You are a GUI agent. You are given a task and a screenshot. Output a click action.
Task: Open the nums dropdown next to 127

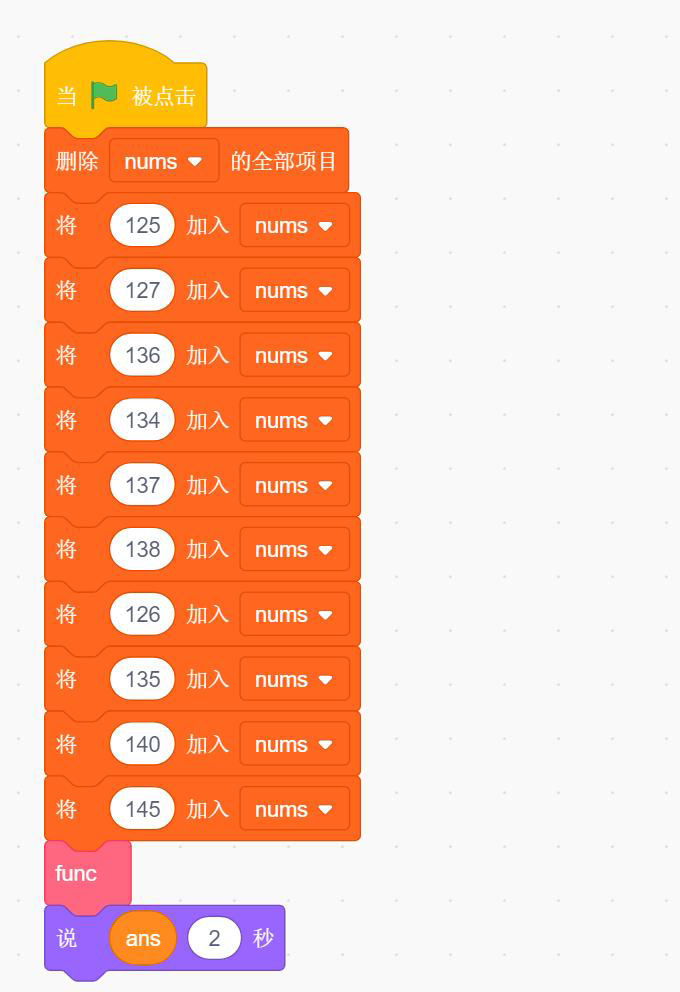[x=294, y=290]
